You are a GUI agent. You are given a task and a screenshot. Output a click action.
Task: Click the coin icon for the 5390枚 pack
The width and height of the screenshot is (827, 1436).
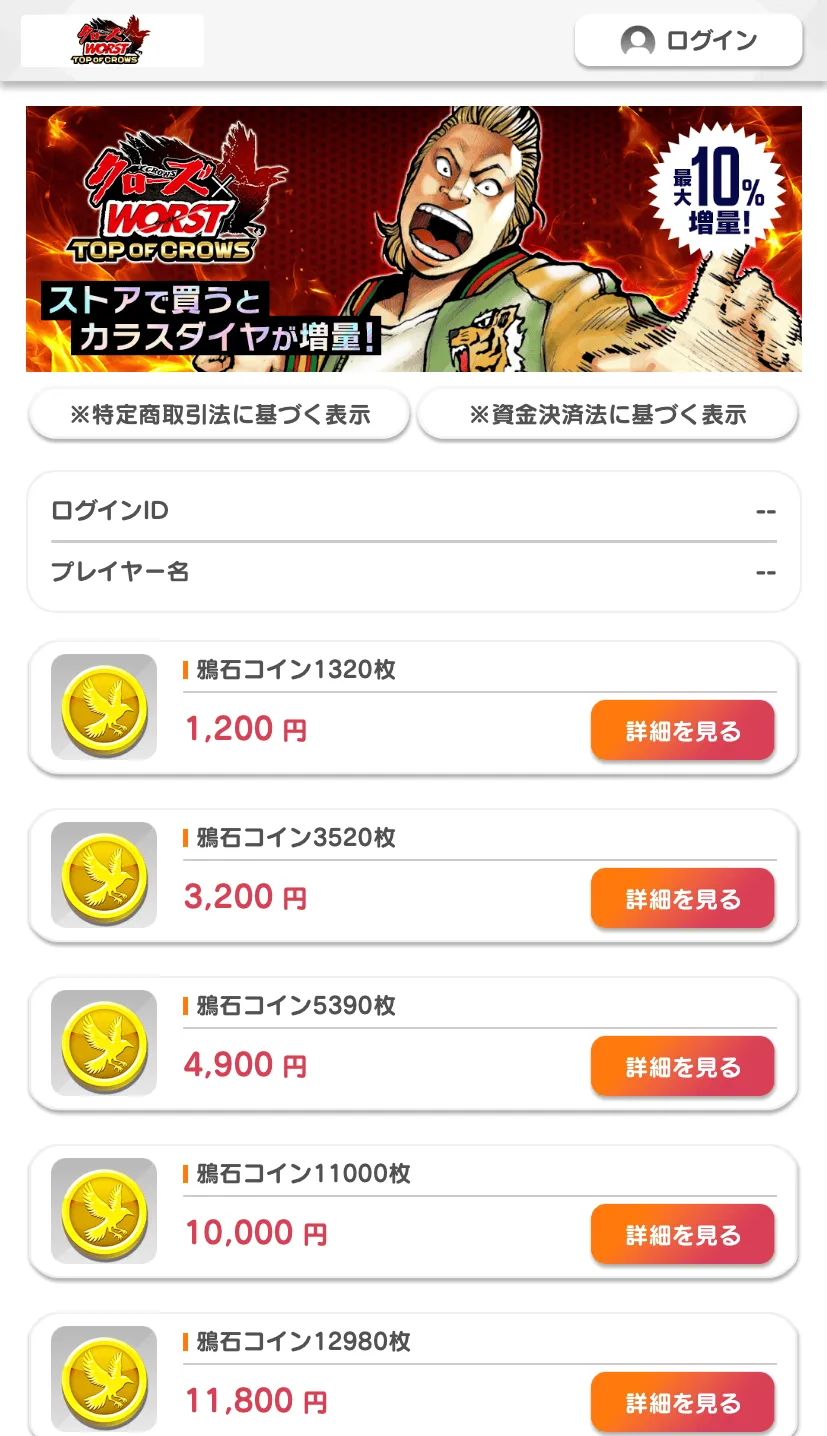pyautogui.click(x=103, y=1042)
